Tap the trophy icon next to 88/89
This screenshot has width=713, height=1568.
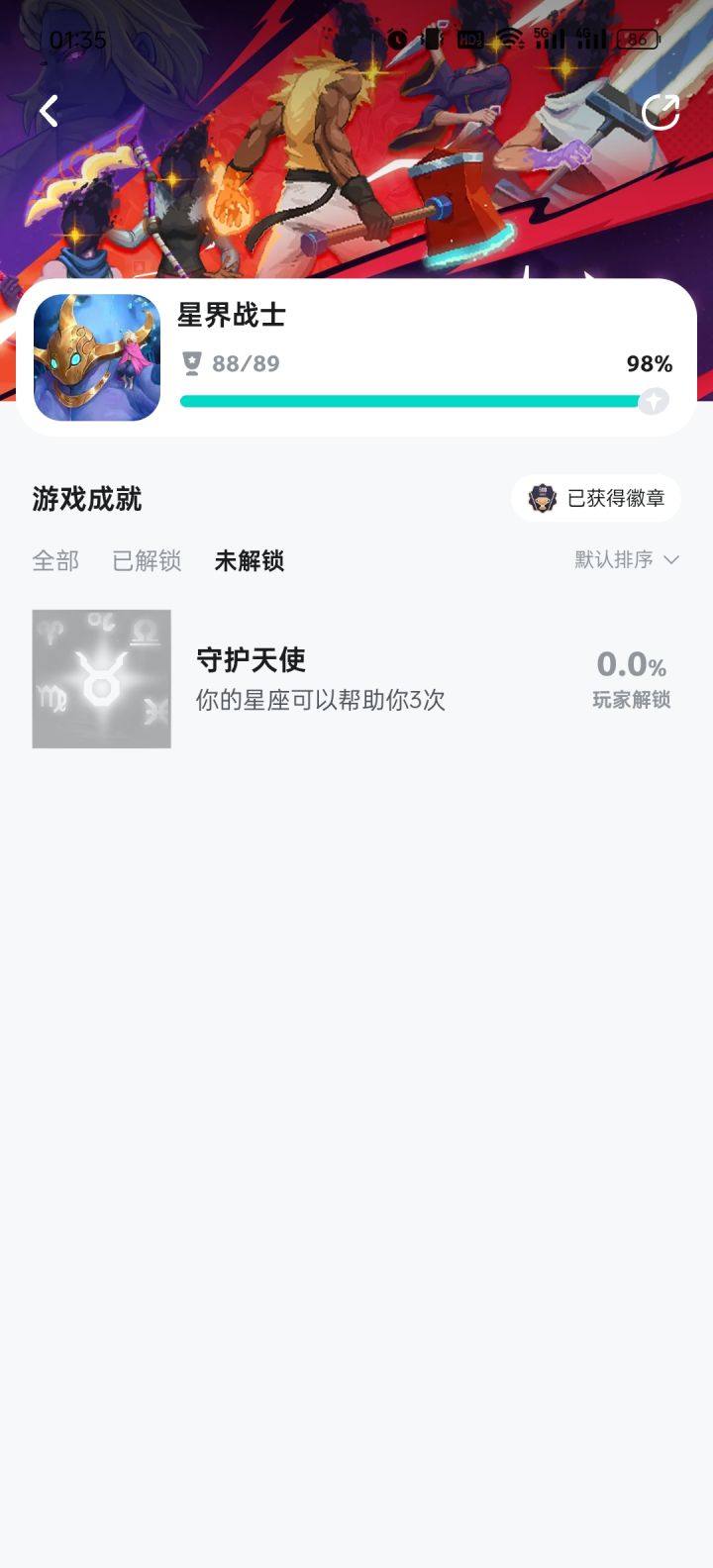pyautogui.click(x=191, y=363)
